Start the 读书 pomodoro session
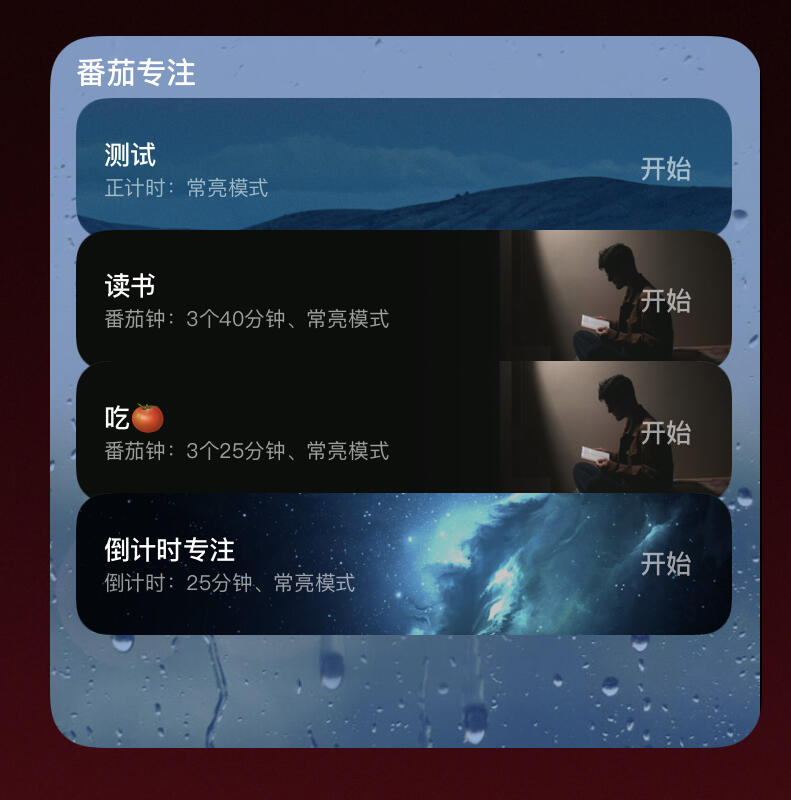This screenshot has height=800, width=791. (x=665, y=301)
